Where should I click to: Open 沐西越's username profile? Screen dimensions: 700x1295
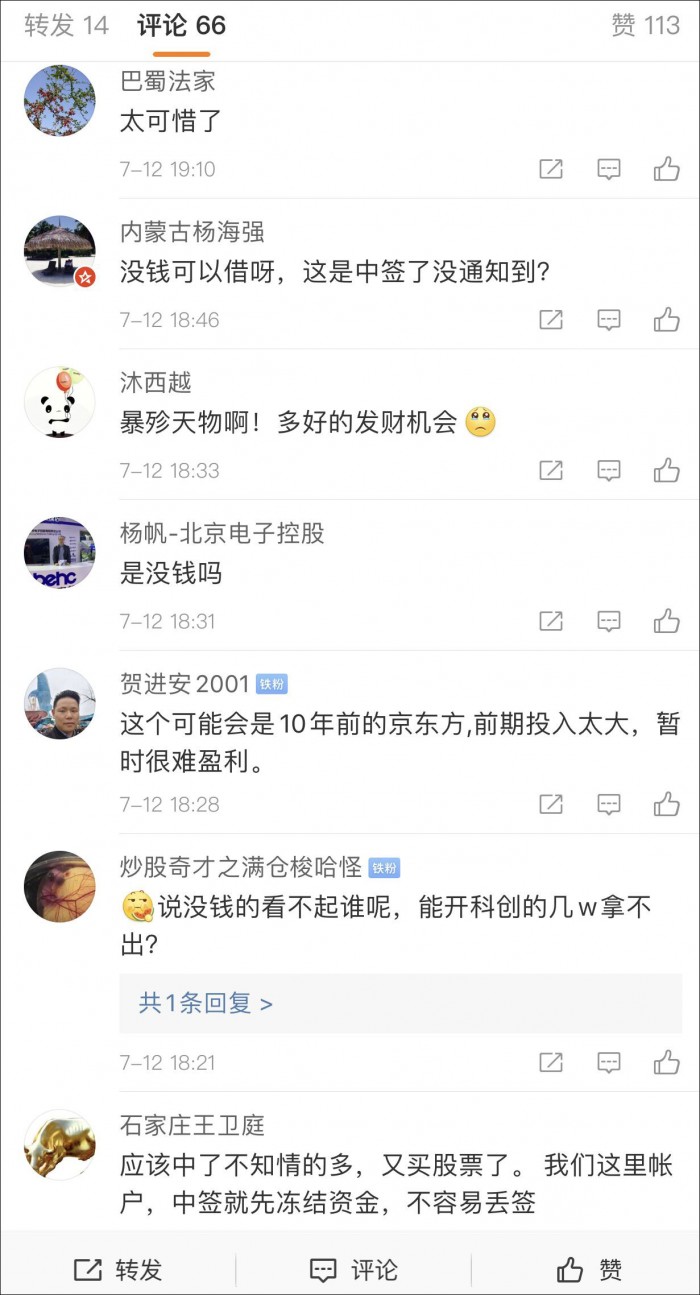[x=155, y=383]
